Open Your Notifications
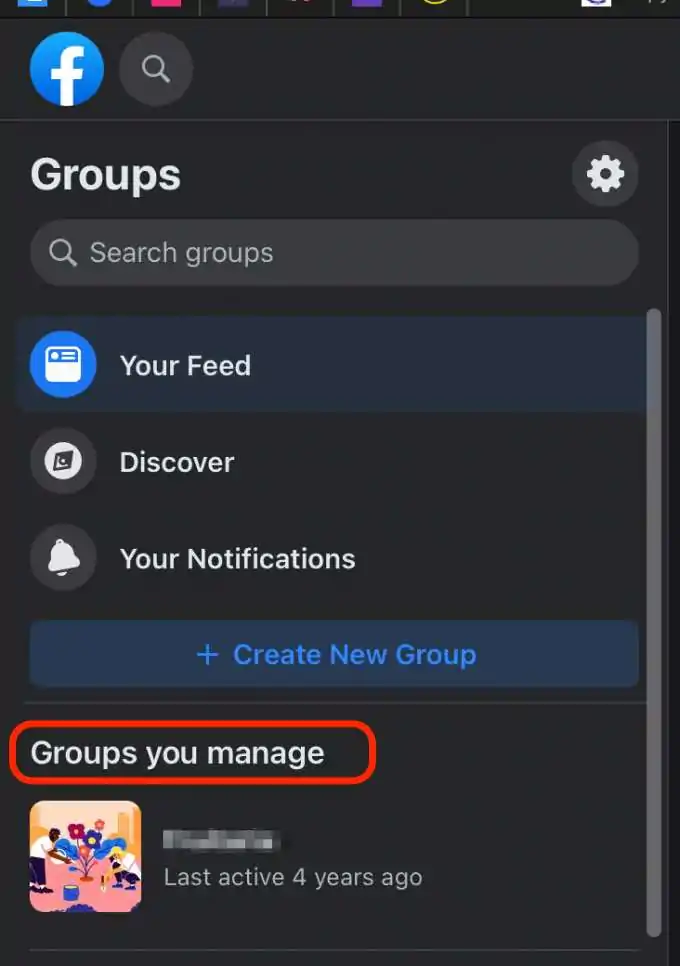This screenshot has height=966, width=680. pyautogui.click(x=237, y=558)
